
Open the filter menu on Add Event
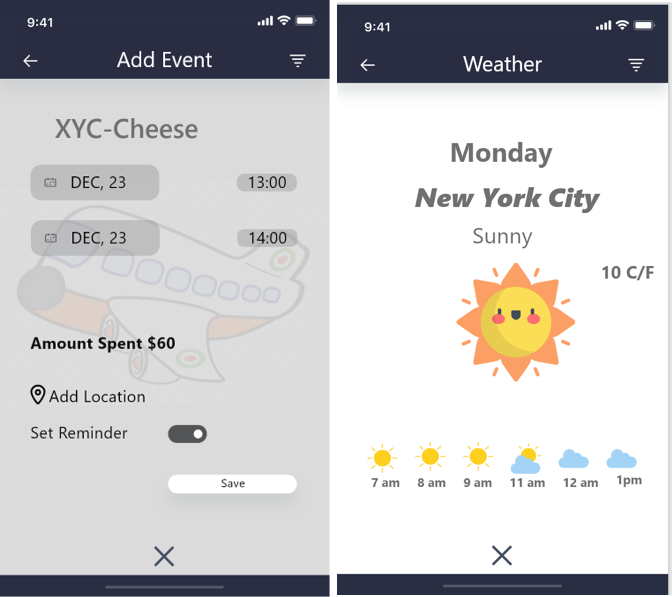click(297, 61)
